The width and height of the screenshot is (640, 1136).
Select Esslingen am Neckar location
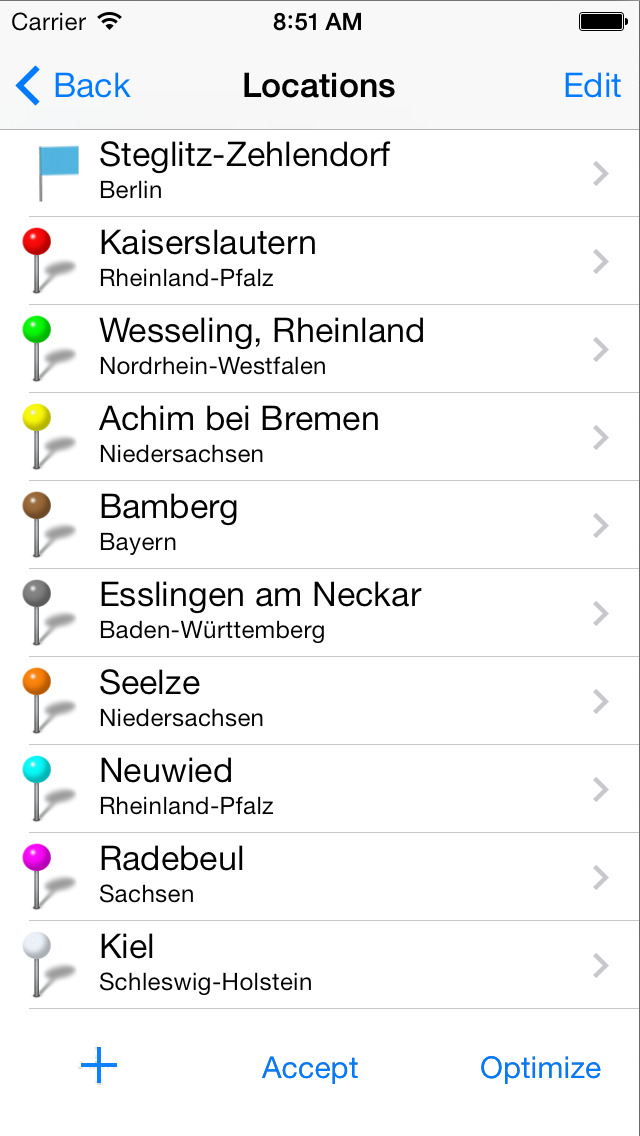point(320,613)
